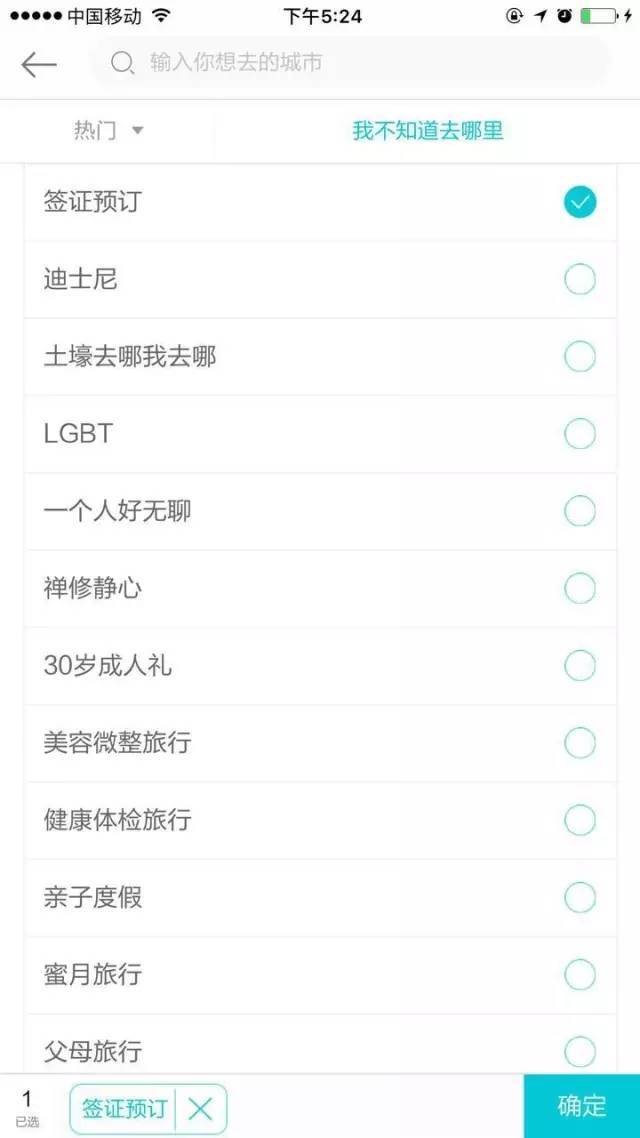Remove the 签证预订 selected chip
Viewport: 640px width, 1138px height.
click(x=200, y=1109)
